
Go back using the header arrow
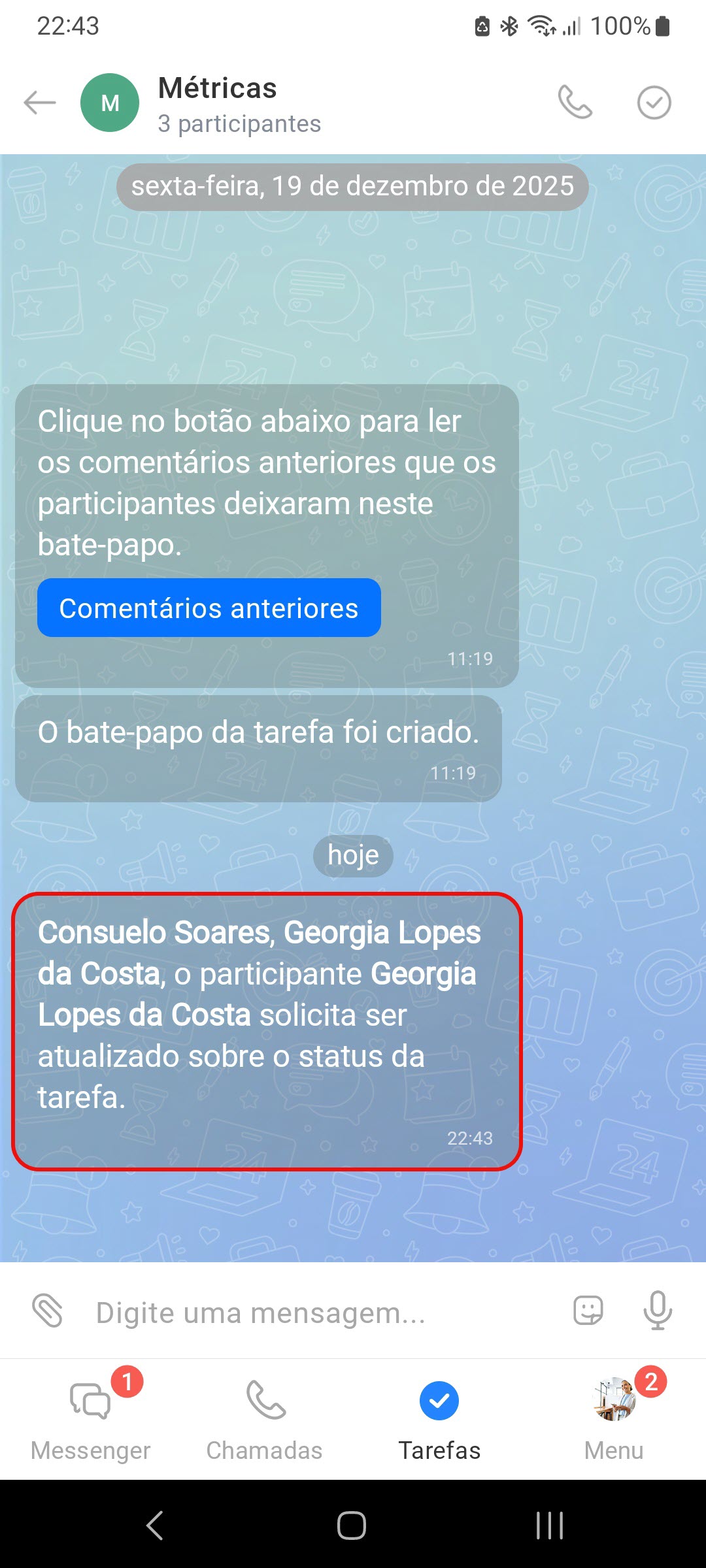pyautogui.click(x=40, y=103)
